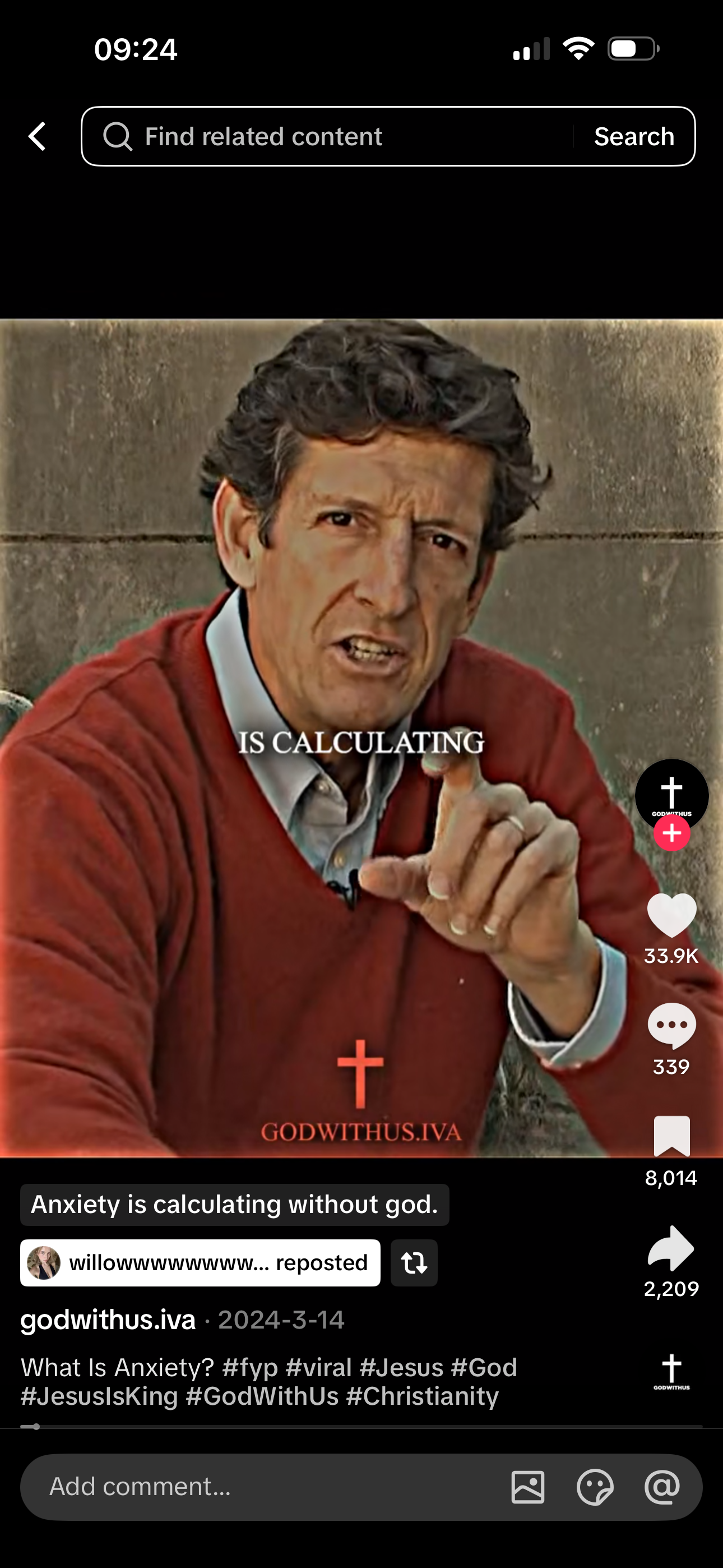
Task: Bookmark this video
Action: [671, 1136]
